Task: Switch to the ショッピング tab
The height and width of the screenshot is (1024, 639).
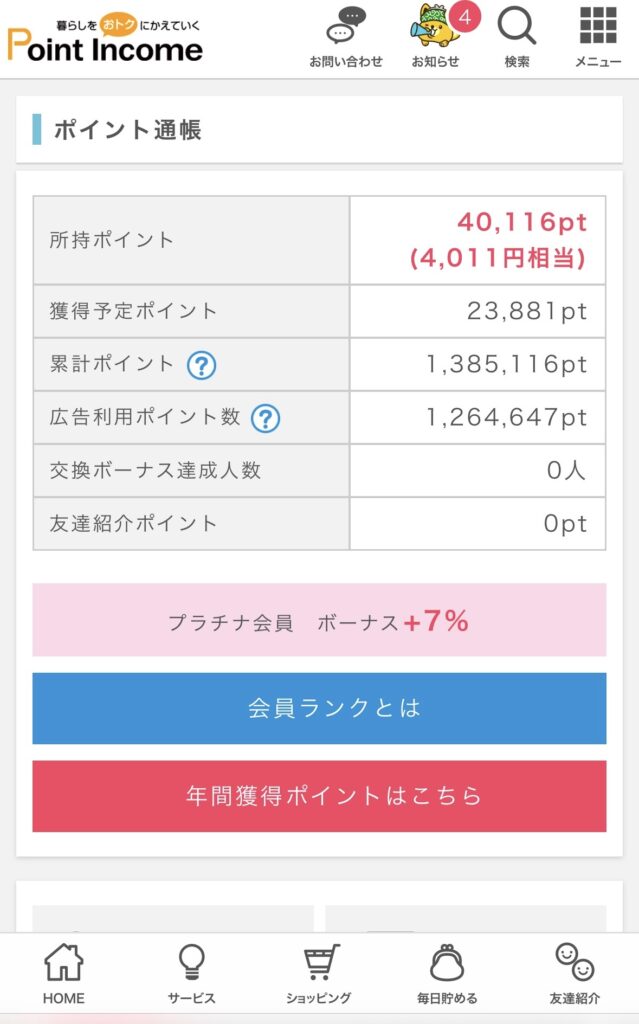Action: (x=319, y=974)
